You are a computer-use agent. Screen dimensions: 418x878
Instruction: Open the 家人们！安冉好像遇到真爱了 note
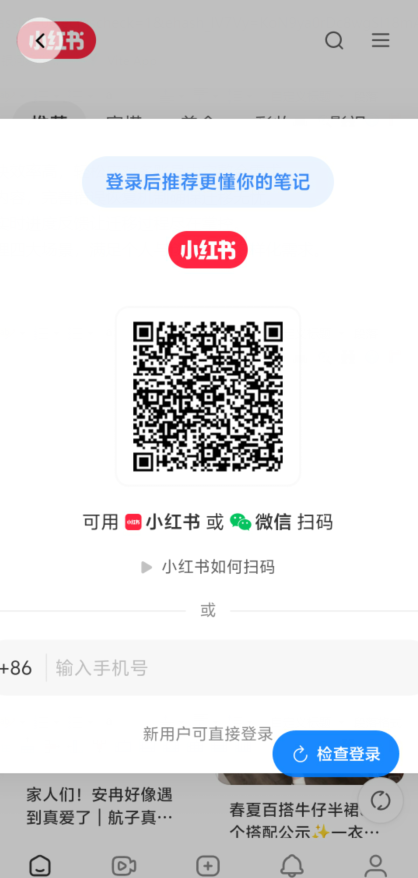tap(100, 806)
